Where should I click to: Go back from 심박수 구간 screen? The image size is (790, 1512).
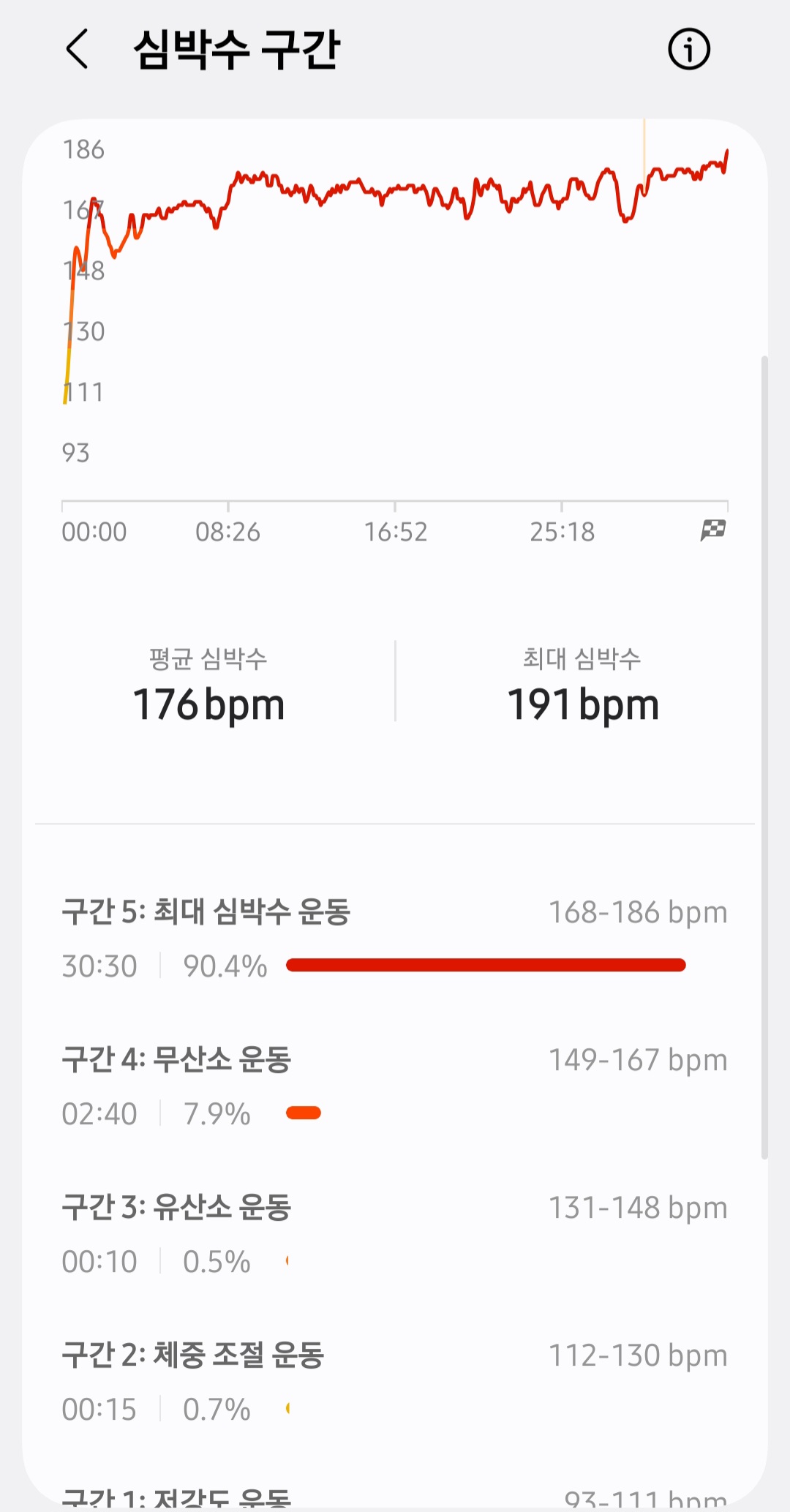coord(78,50)
